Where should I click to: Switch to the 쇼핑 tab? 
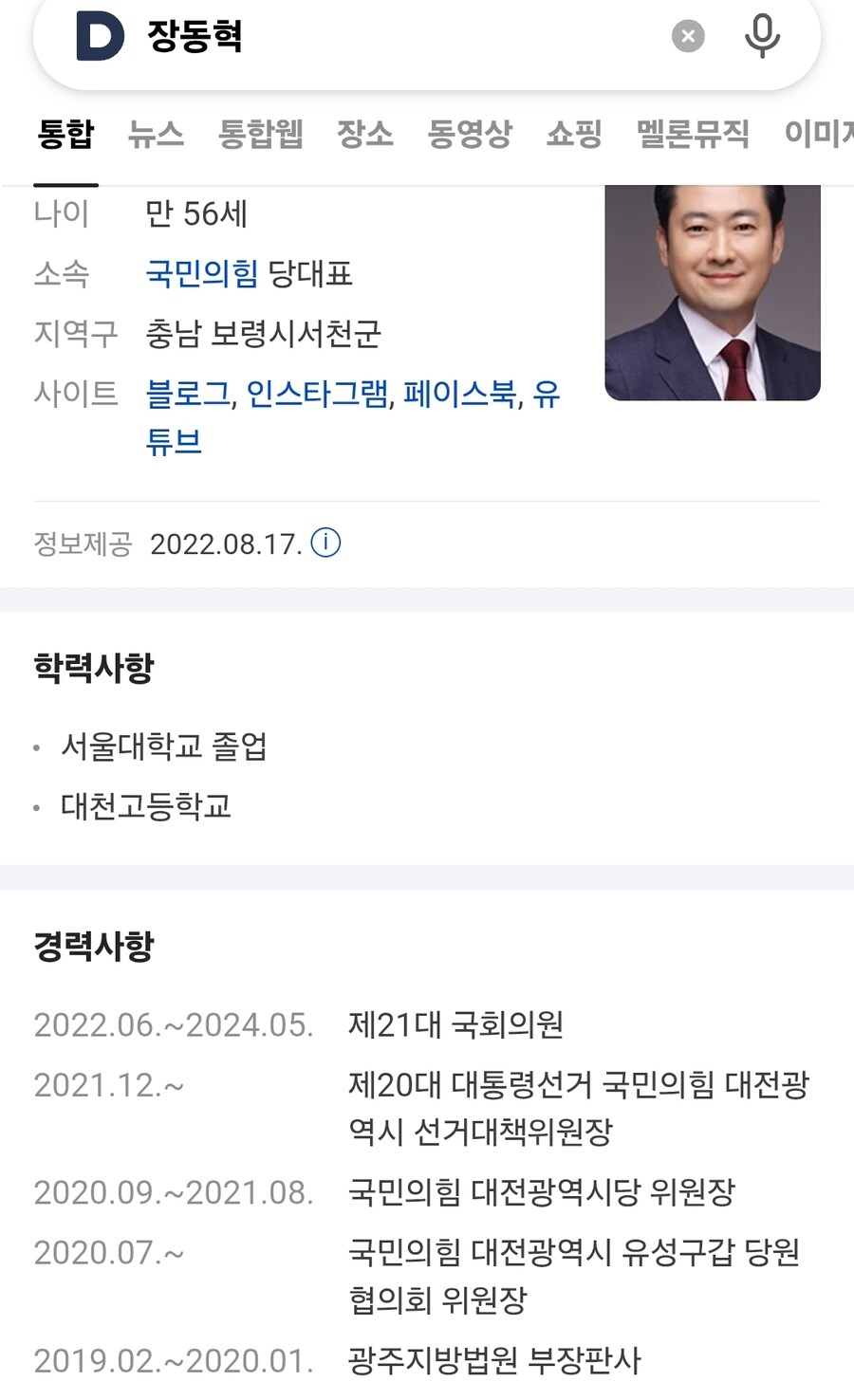574,134
